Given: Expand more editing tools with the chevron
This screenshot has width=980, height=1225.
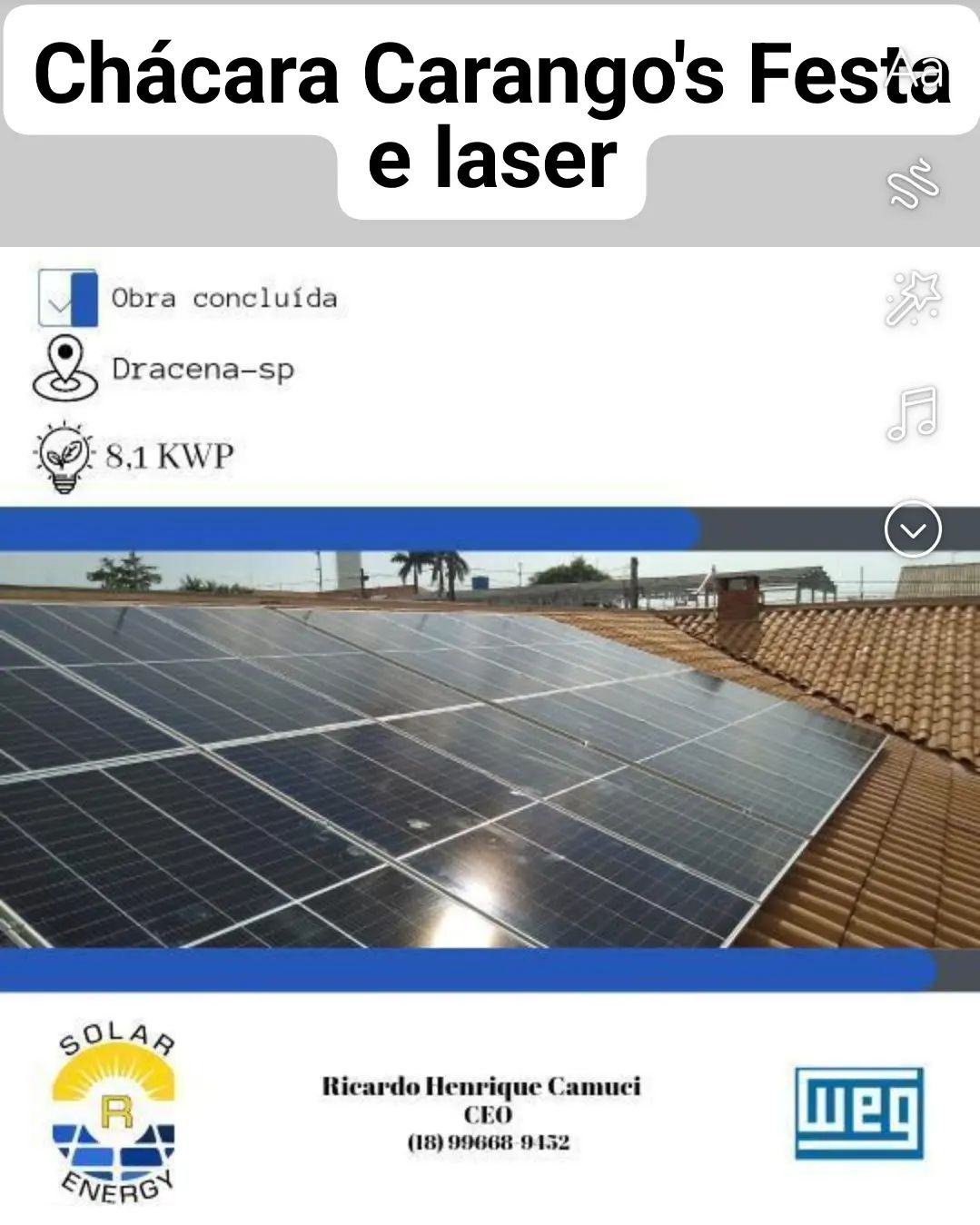Looking at the screenshot, I should point(914,529).
